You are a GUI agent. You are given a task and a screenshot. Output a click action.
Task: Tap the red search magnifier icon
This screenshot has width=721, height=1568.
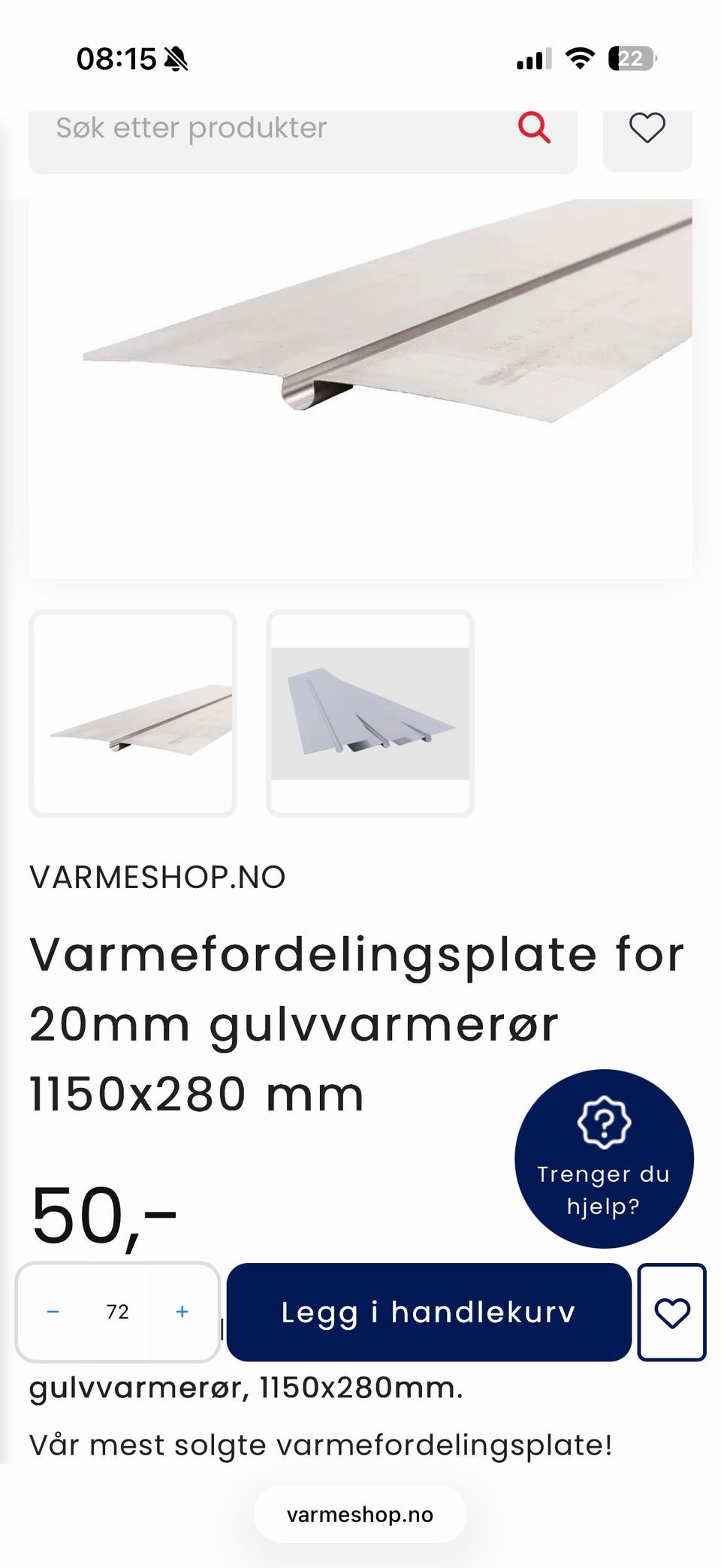pos(535,128)
